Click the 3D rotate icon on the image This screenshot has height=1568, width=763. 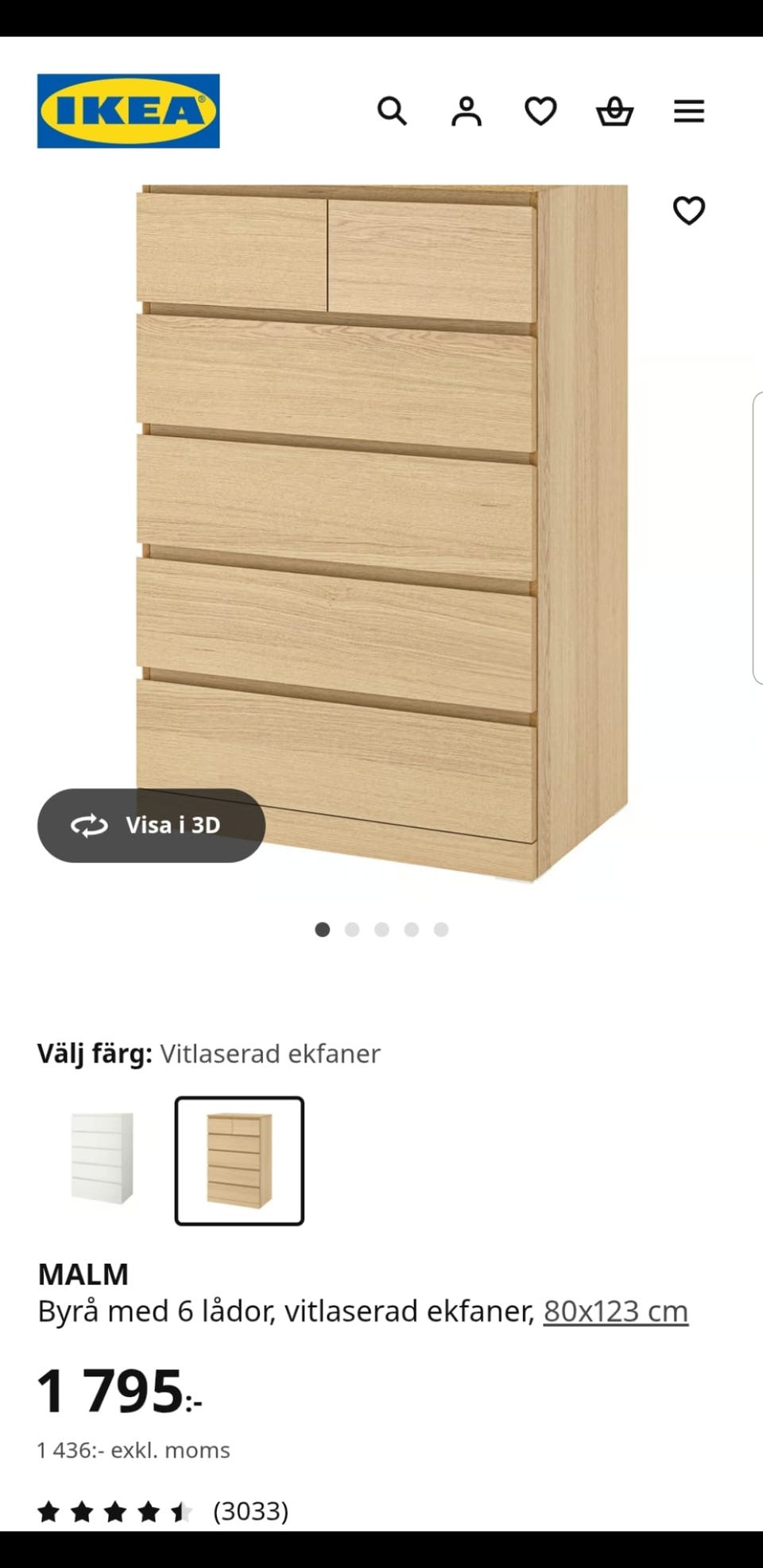click(91, 826)
